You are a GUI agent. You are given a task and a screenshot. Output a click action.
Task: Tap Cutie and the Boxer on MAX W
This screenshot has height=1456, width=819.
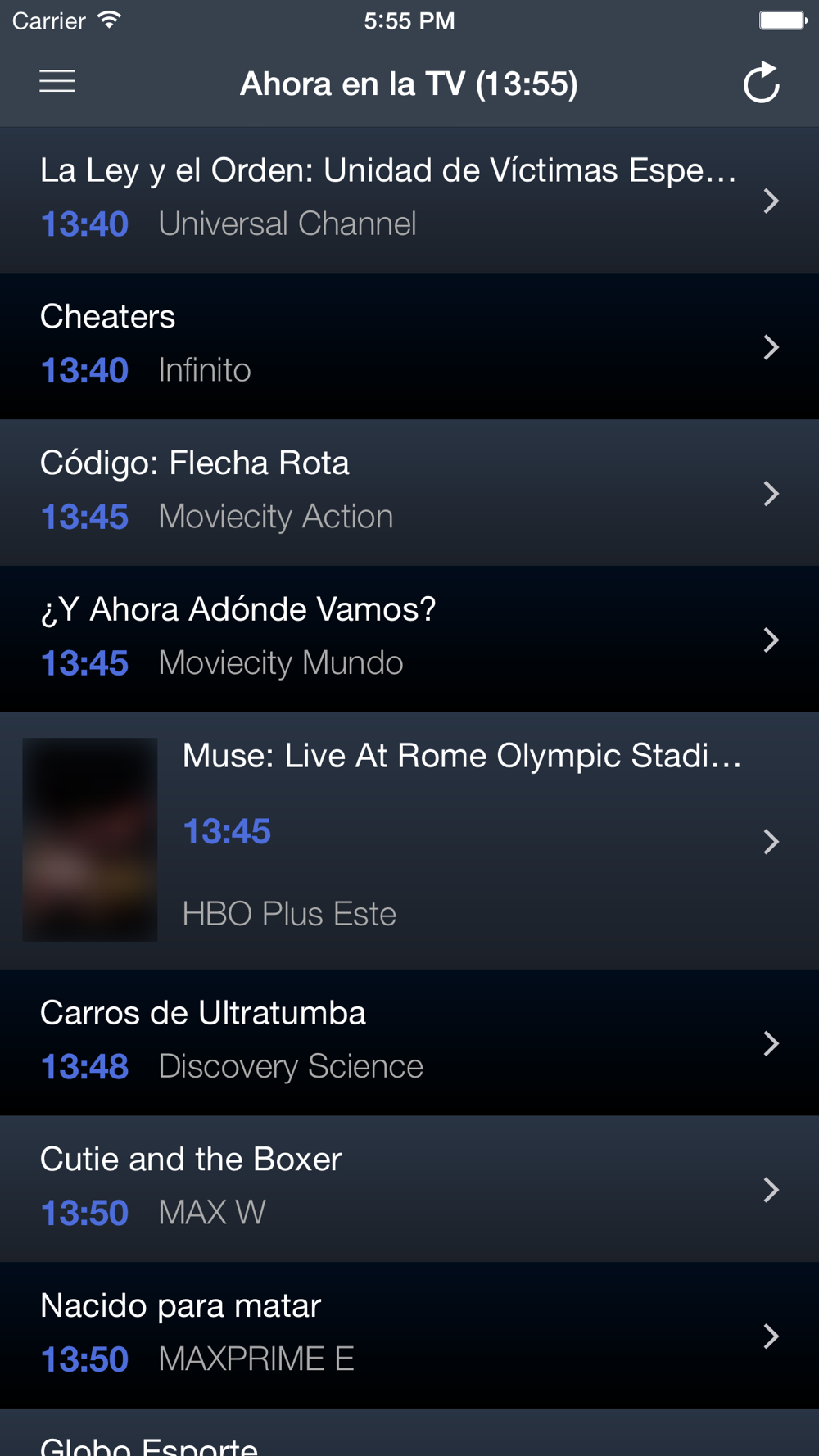[389, 1188]
